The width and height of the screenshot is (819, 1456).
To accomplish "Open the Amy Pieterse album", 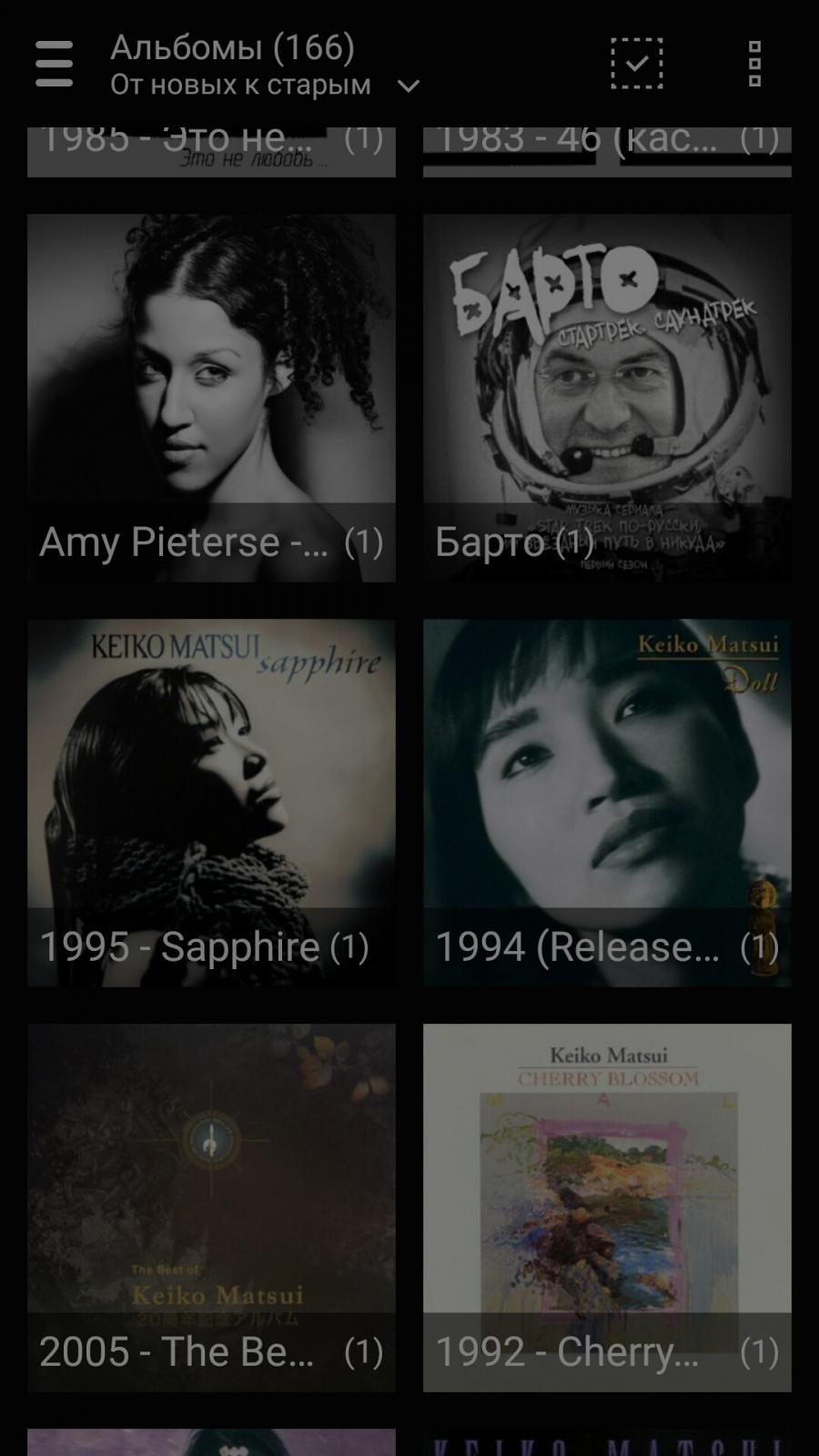I will [211, 398].
